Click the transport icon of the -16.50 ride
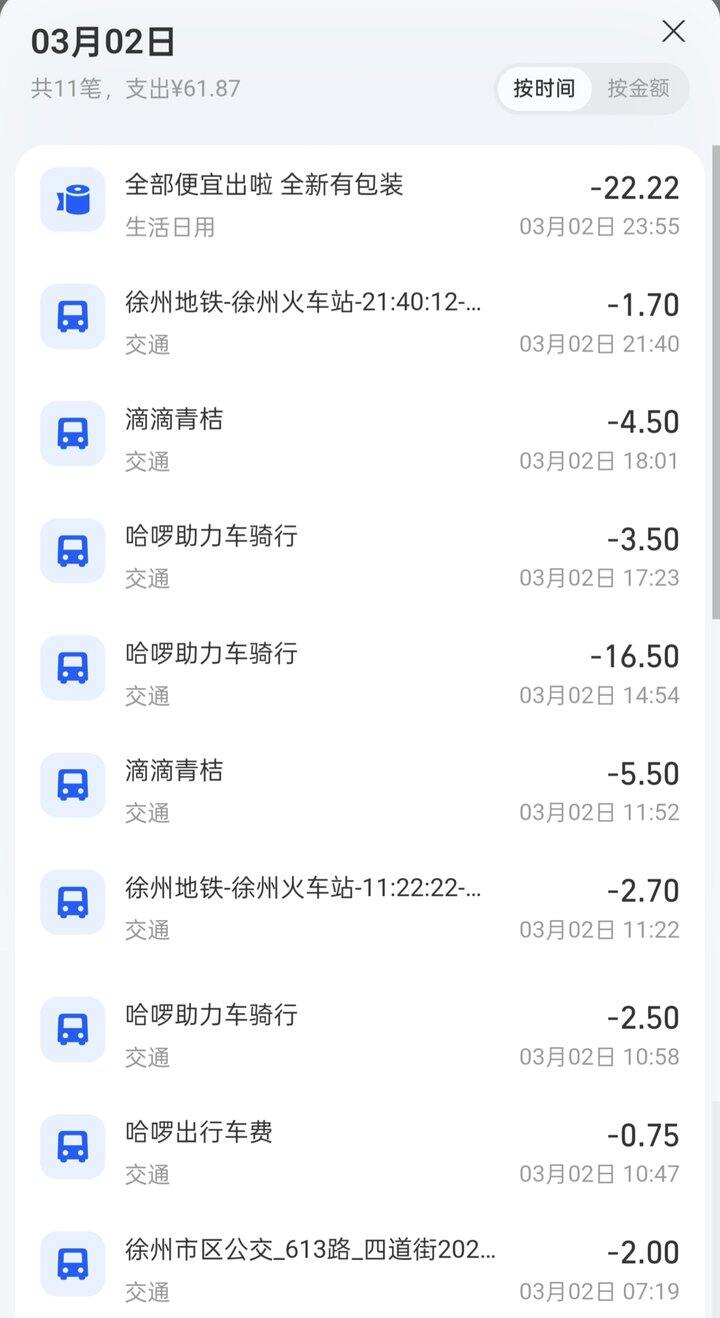The image size is (720, 1318). (71, 668)
